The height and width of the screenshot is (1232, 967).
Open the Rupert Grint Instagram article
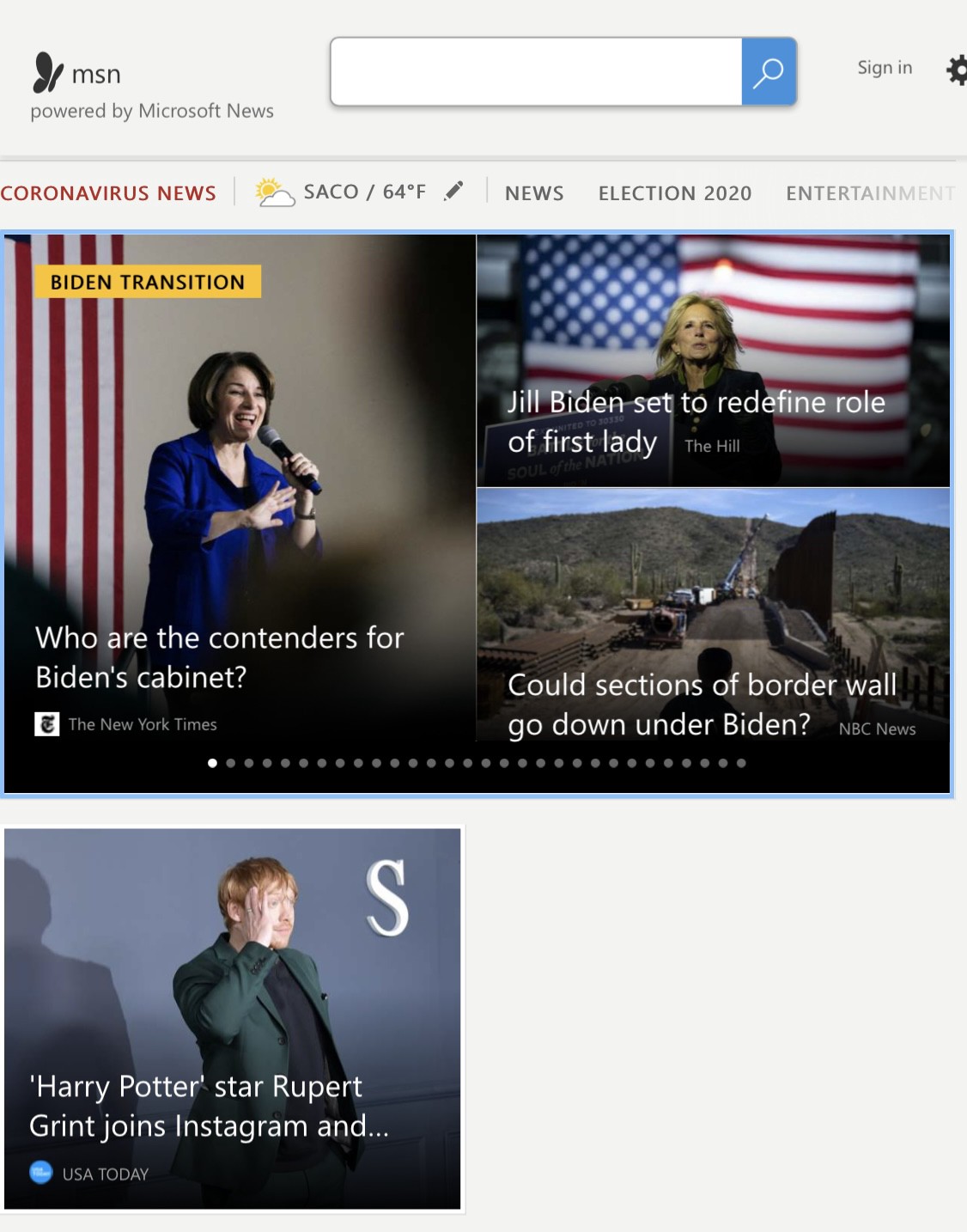tap(209, 1106)
